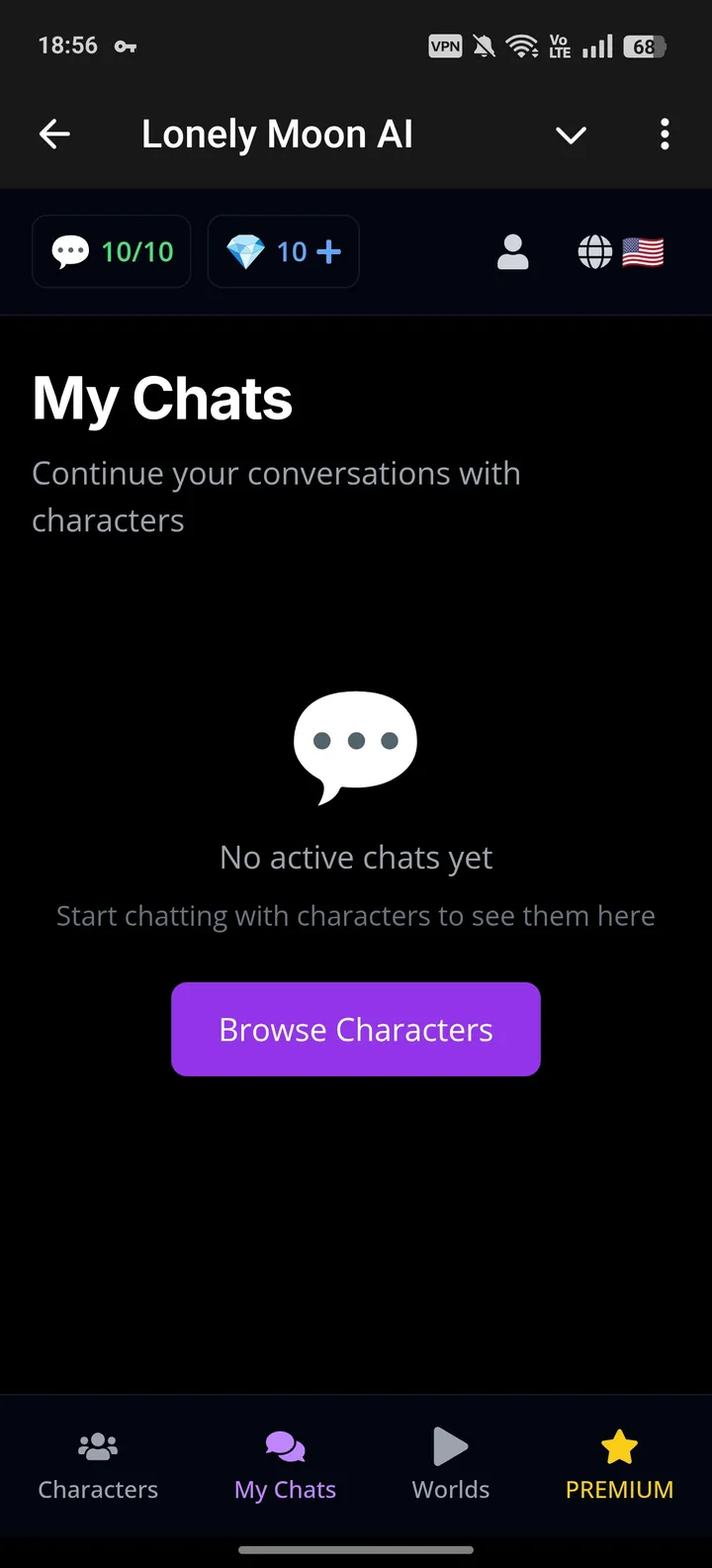Change language via the globe flag selector
The image size is (712, 1568).
coord(620,252)
